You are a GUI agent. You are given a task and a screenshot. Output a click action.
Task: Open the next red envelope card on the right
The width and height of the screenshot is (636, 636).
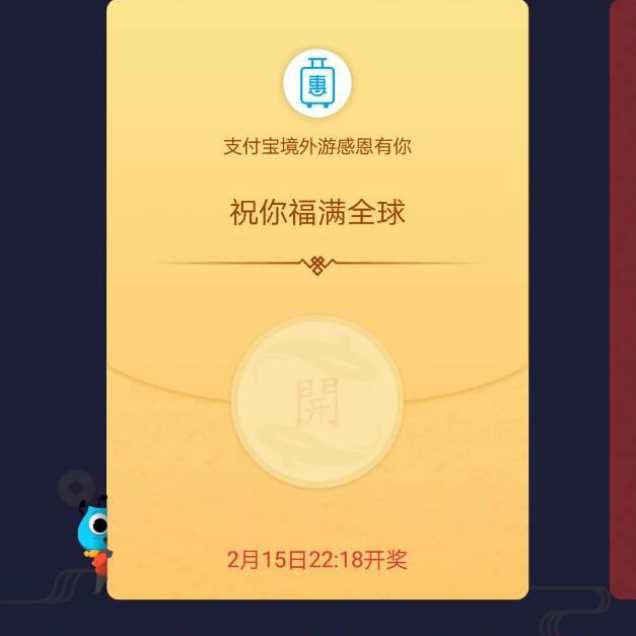[623, 300]
